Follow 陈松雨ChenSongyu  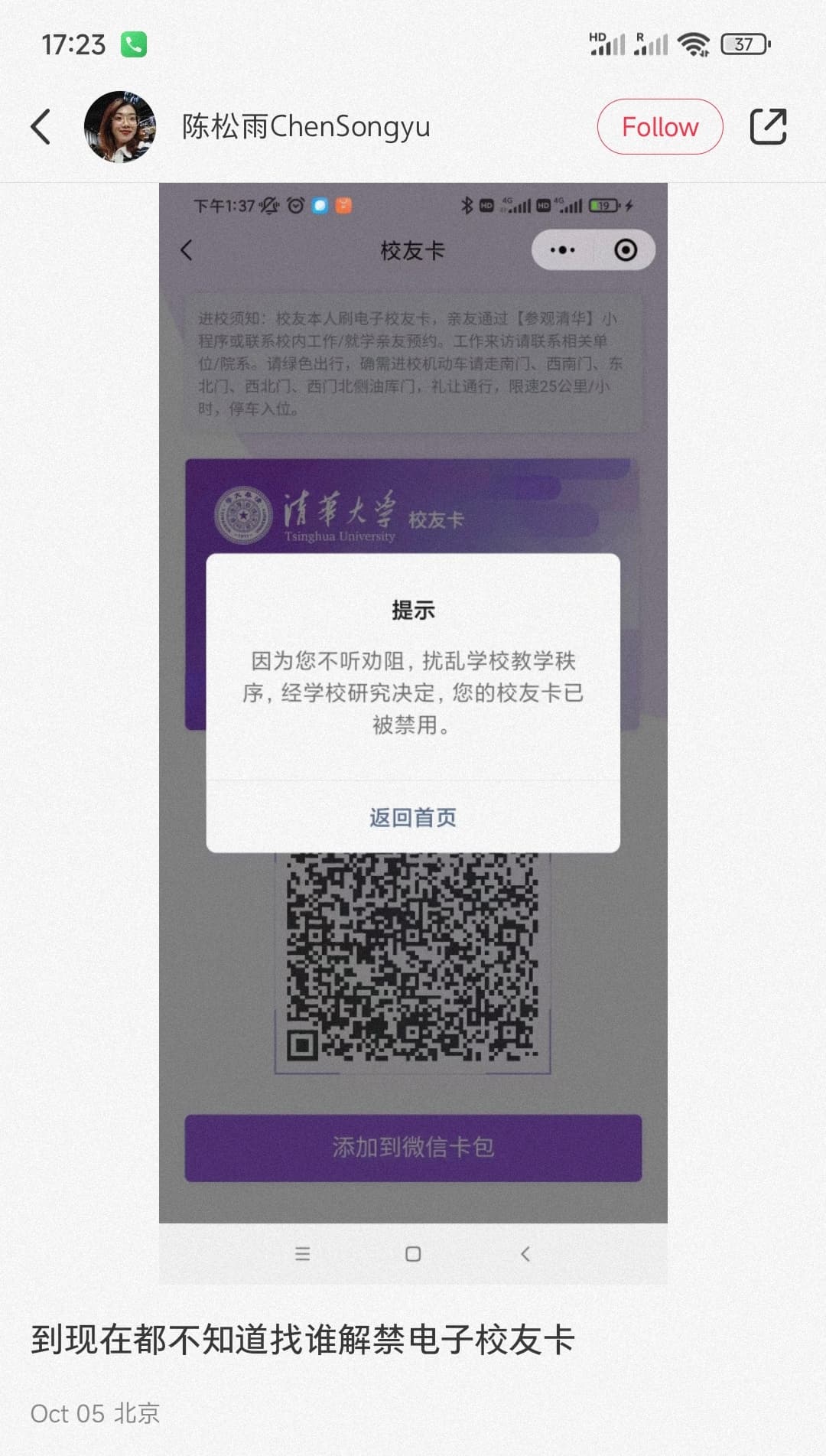[x=659, y=127]
